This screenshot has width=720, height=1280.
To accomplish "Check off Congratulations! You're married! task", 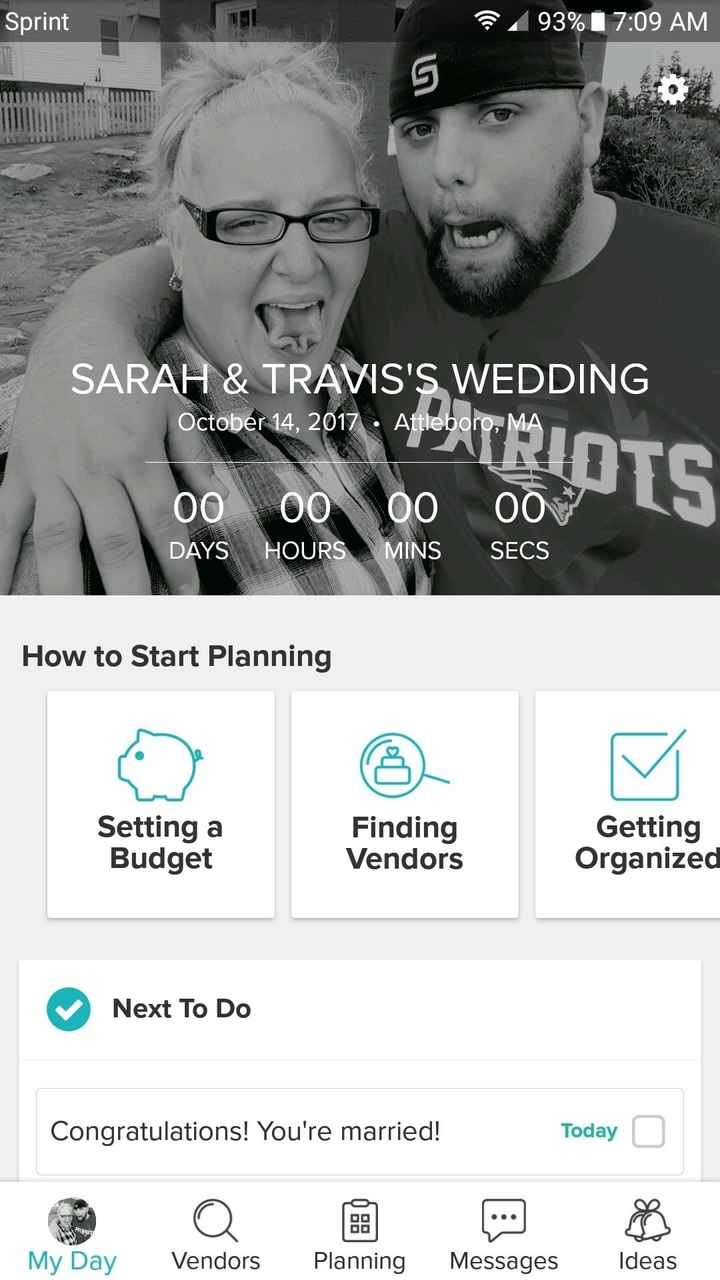I will tap(648, 1132).
